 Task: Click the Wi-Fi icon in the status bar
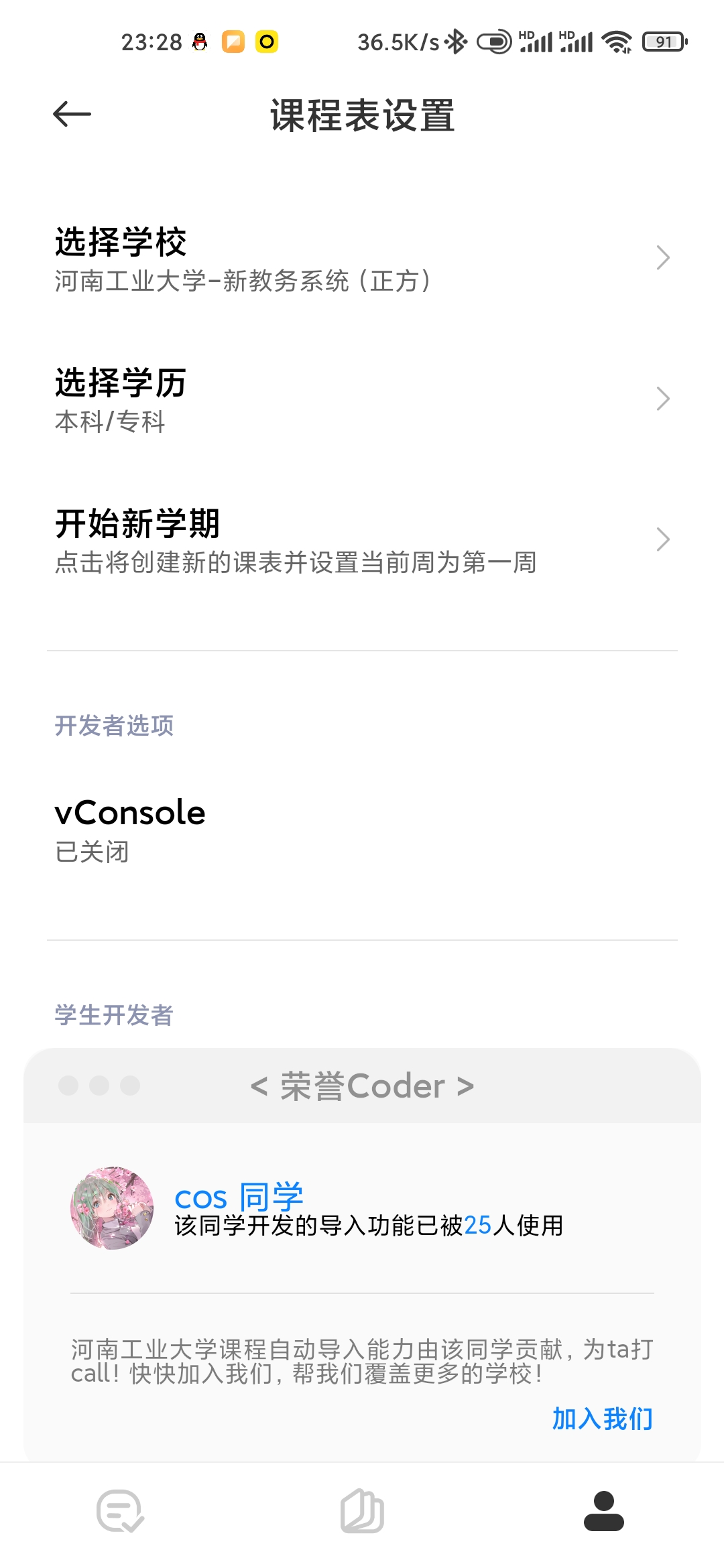(617, 42)
